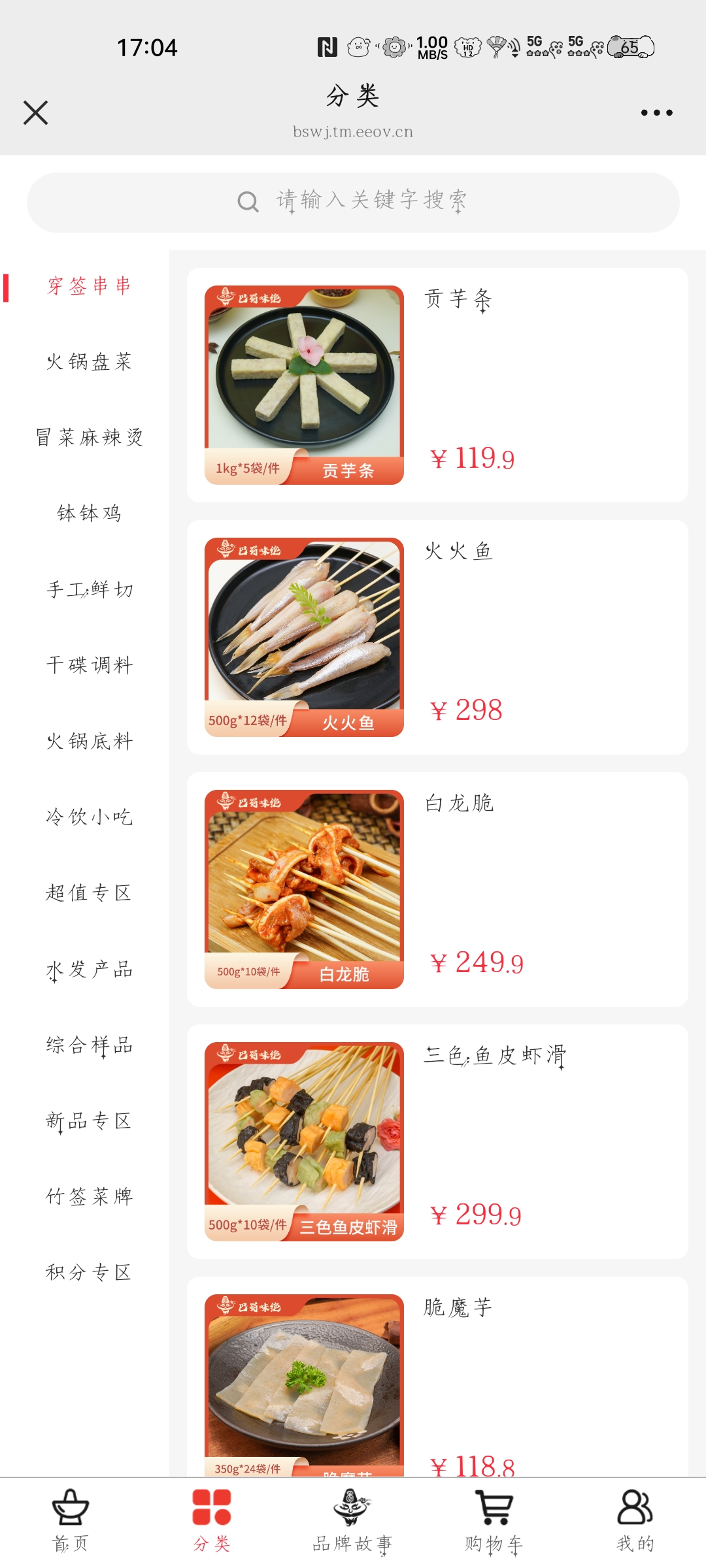
Task: Switch to 冒菜麻辣烫 category
Action: (x=89, y=438)
